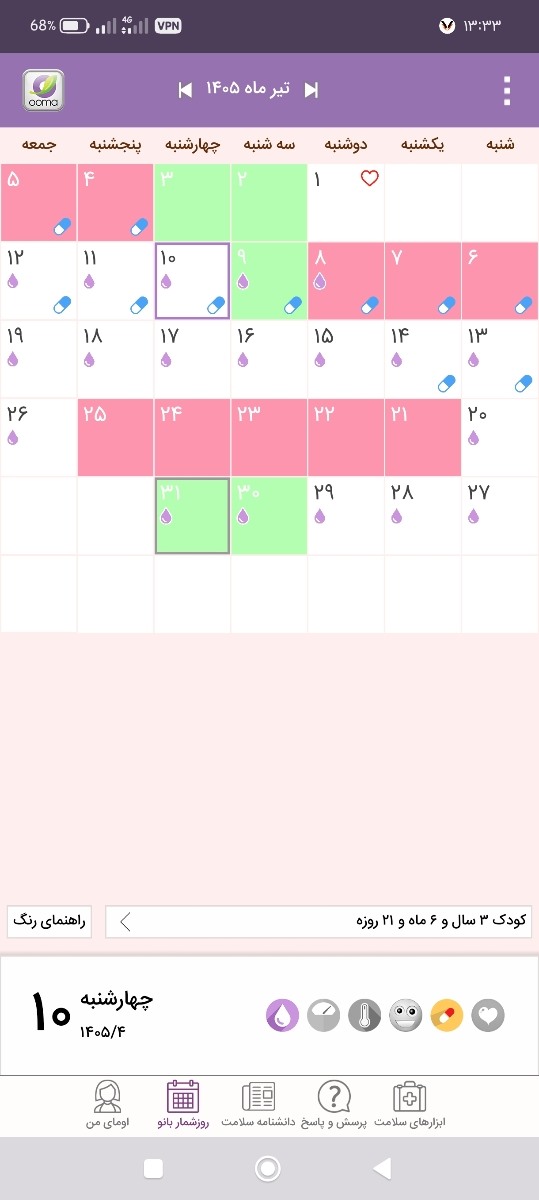
Task: Switch to ابزارهای سلامت tab
Action: point(409,1104)
